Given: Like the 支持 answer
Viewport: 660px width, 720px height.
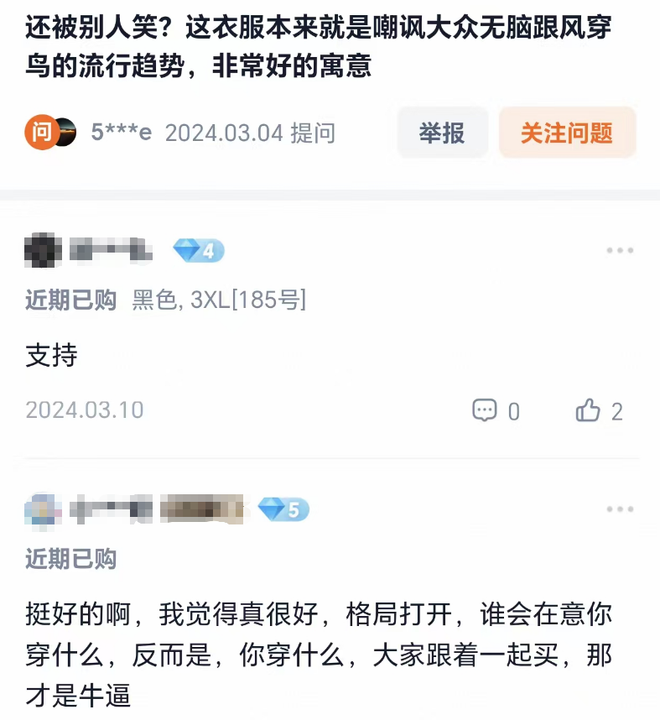Looking at the screenshot, I should pyautogui.click(x=599, y=410).
